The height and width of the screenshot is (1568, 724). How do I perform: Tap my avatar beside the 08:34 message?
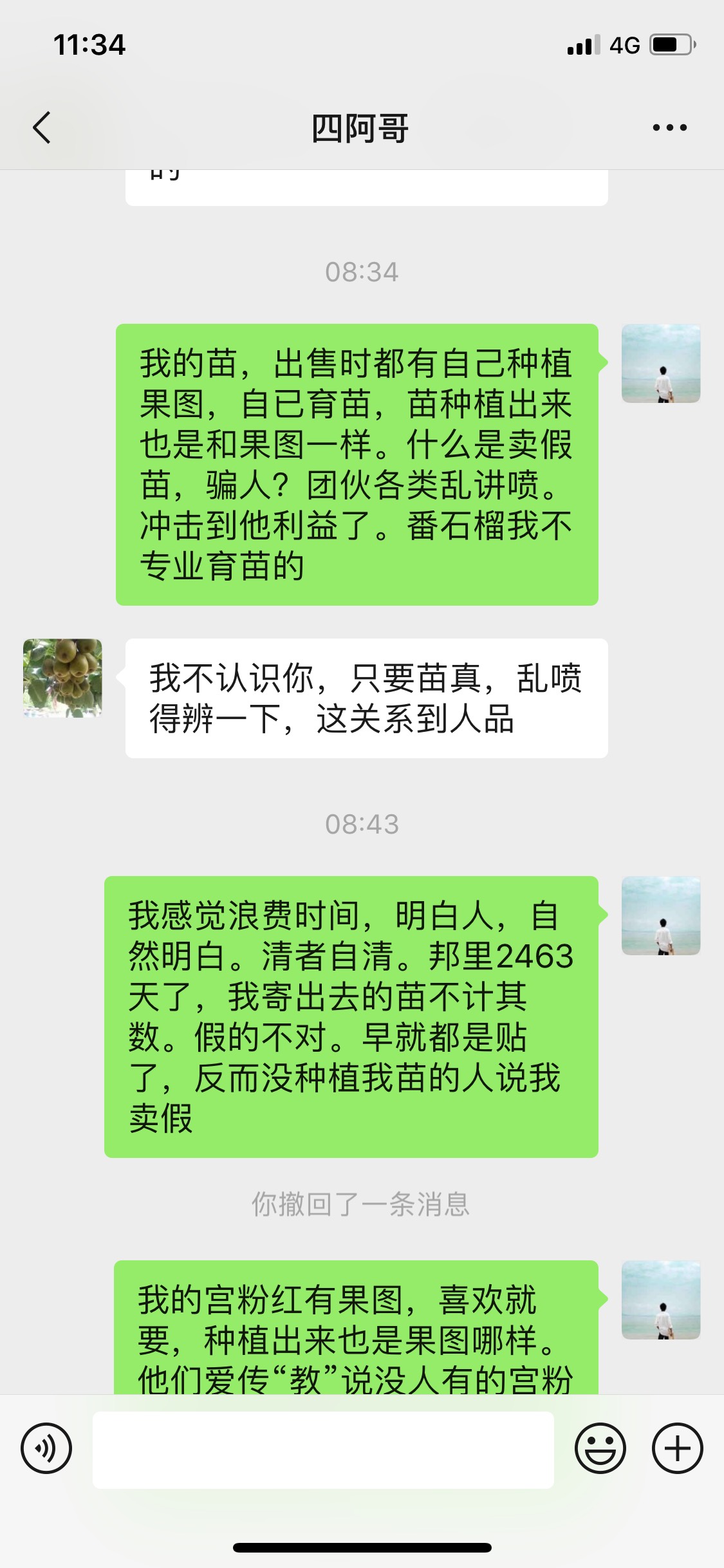[661, 364]
